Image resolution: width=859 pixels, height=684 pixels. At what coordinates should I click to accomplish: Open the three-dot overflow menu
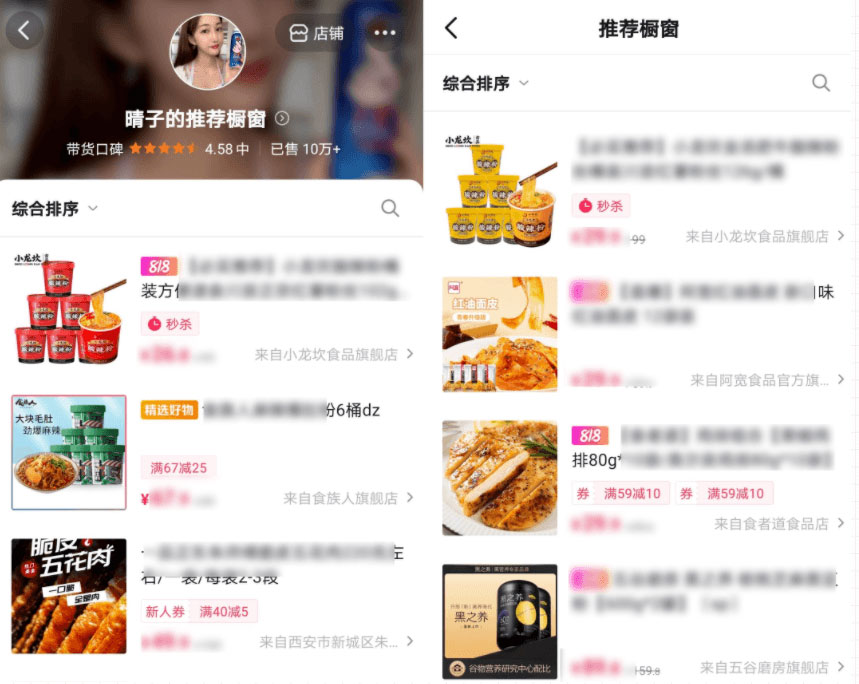click(385, 33)
